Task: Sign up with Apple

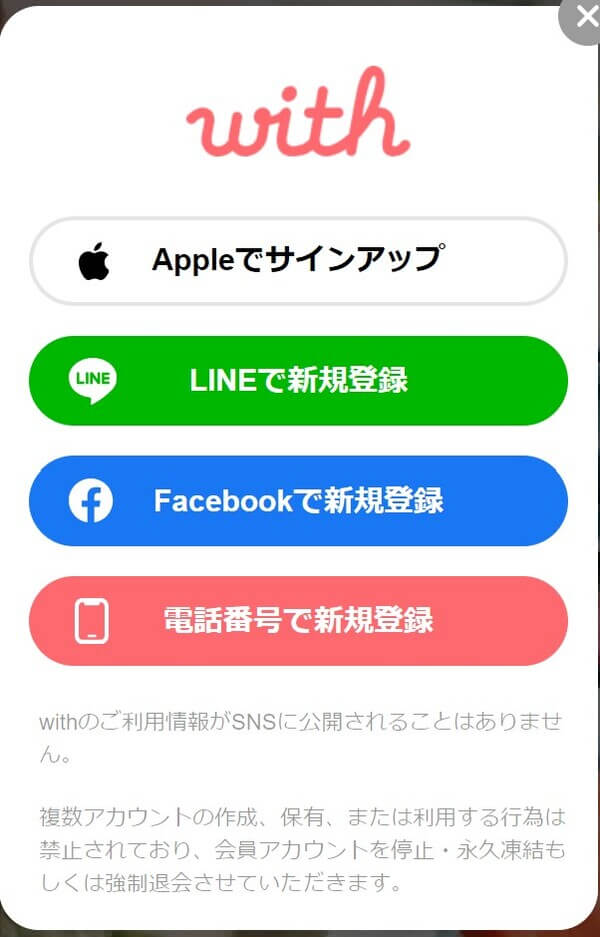Action: [x=298, y=261]
